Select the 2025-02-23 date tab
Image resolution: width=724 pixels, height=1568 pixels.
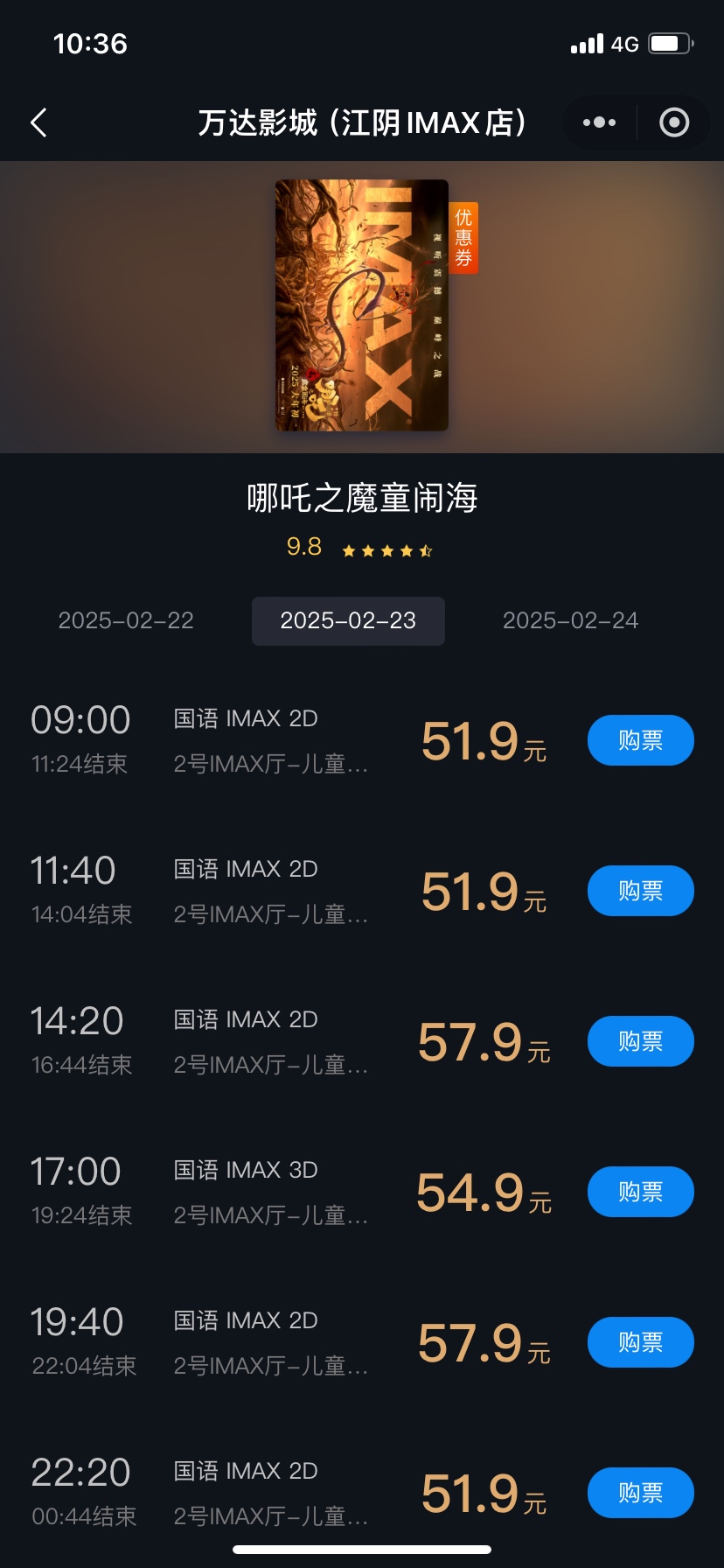pyautogui.click(x=348, y=620)
